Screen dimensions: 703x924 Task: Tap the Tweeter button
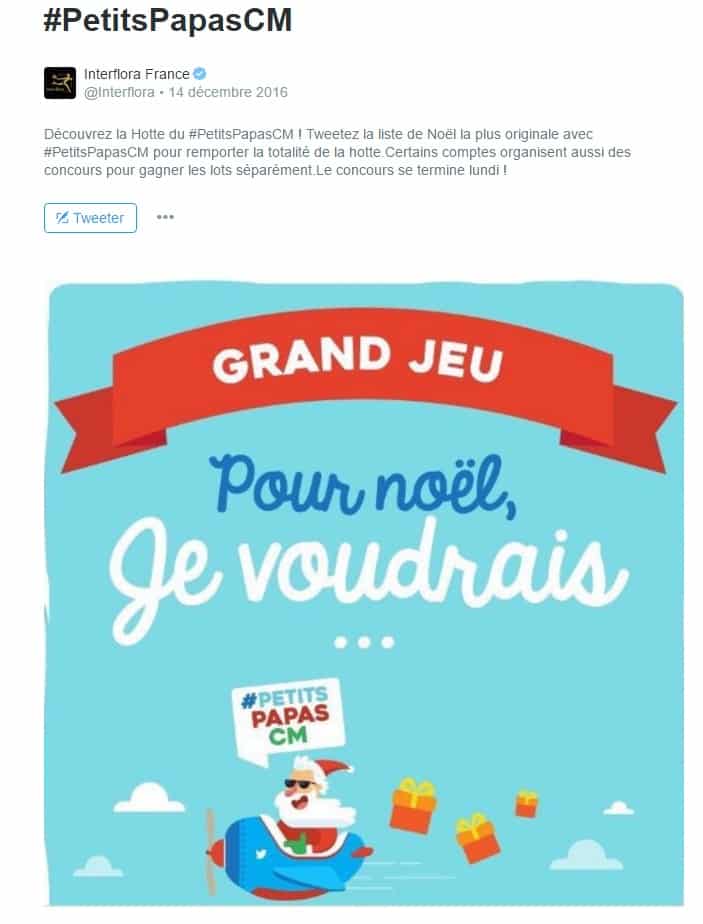(x=90, y=218)
